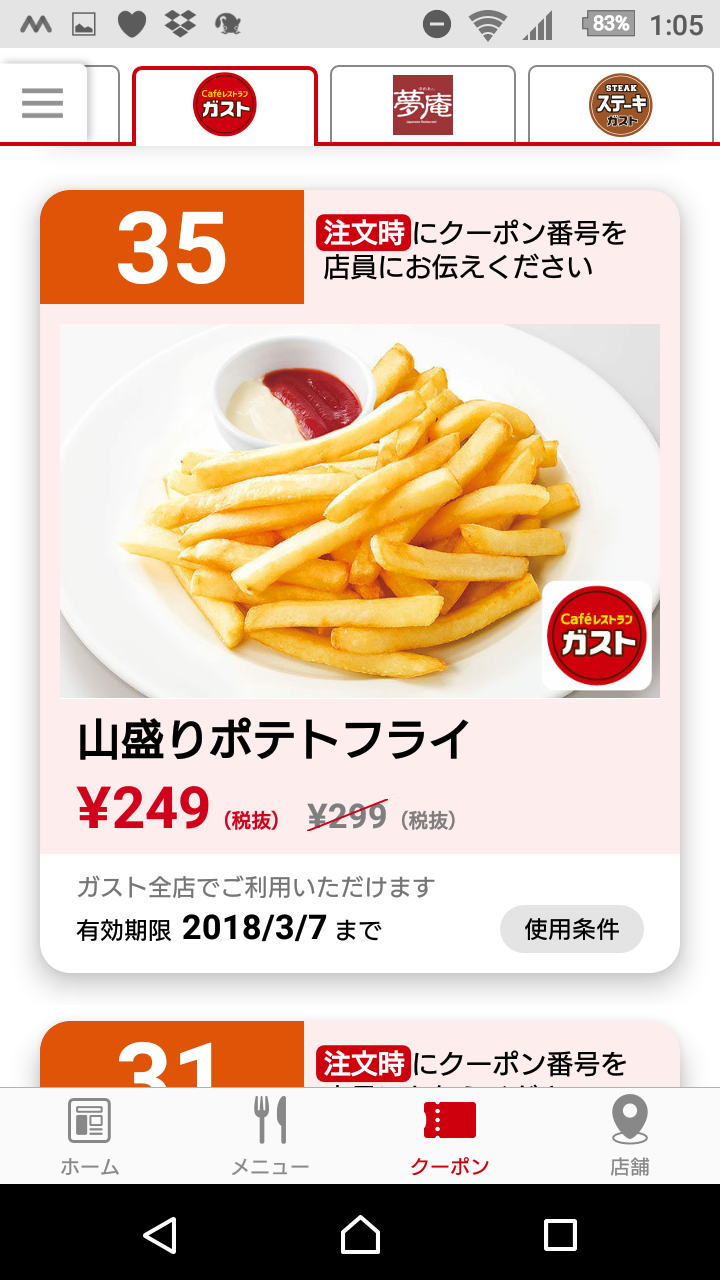Open the hamburger drawer menu
Image resolution: width=720 pixels, height=1280 pixels.
point(42,103)
